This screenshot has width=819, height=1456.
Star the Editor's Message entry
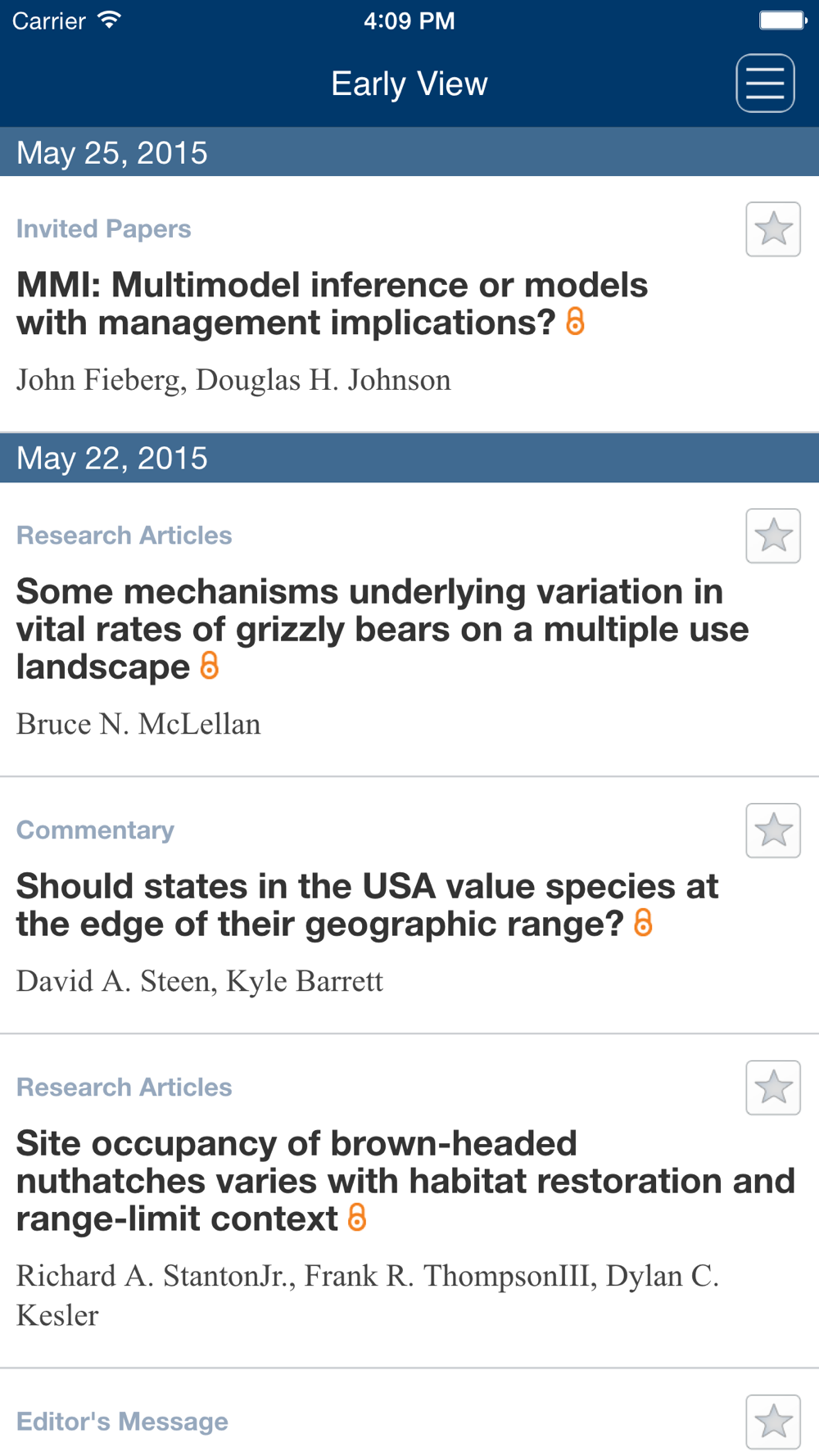773,1422
